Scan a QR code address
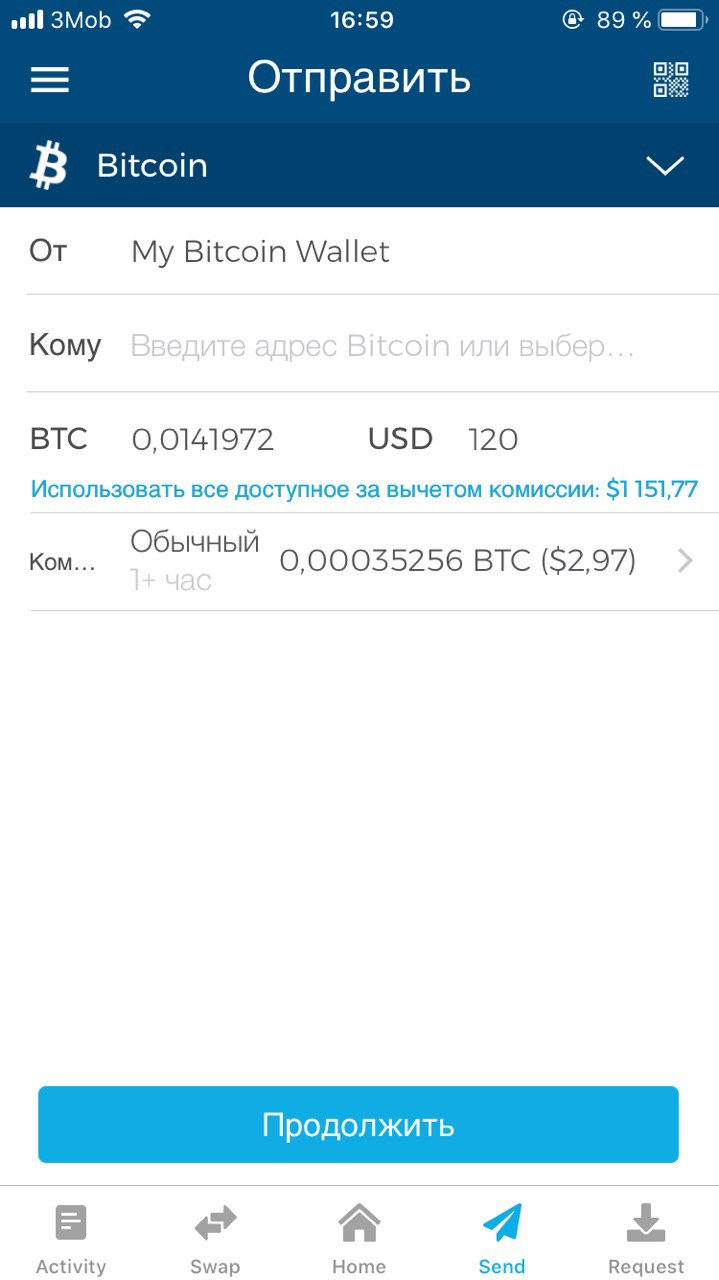This screenshot has width=719, height=1280. tap(671, 80)
